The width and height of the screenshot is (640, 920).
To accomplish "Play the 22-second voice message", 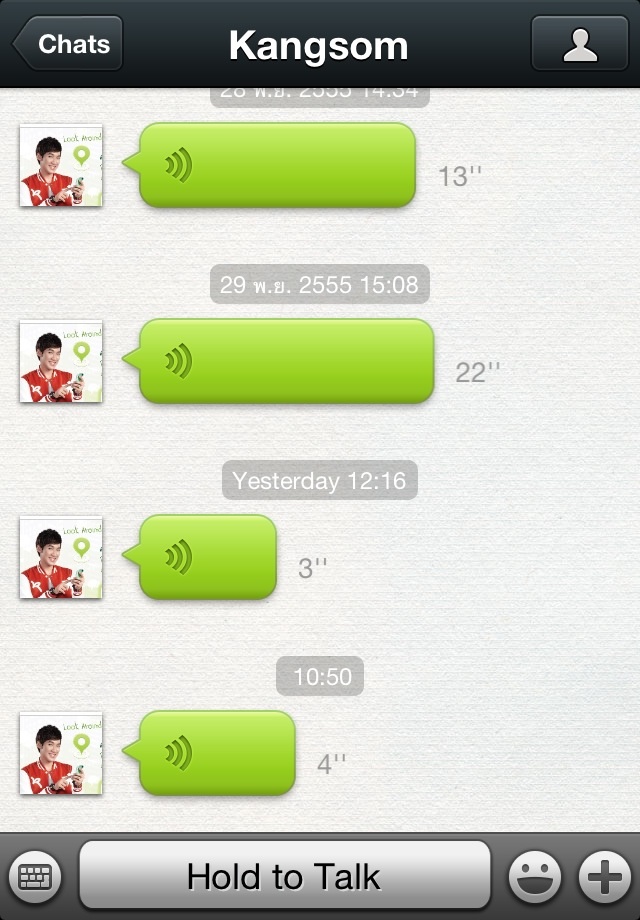I will point(286,361).
